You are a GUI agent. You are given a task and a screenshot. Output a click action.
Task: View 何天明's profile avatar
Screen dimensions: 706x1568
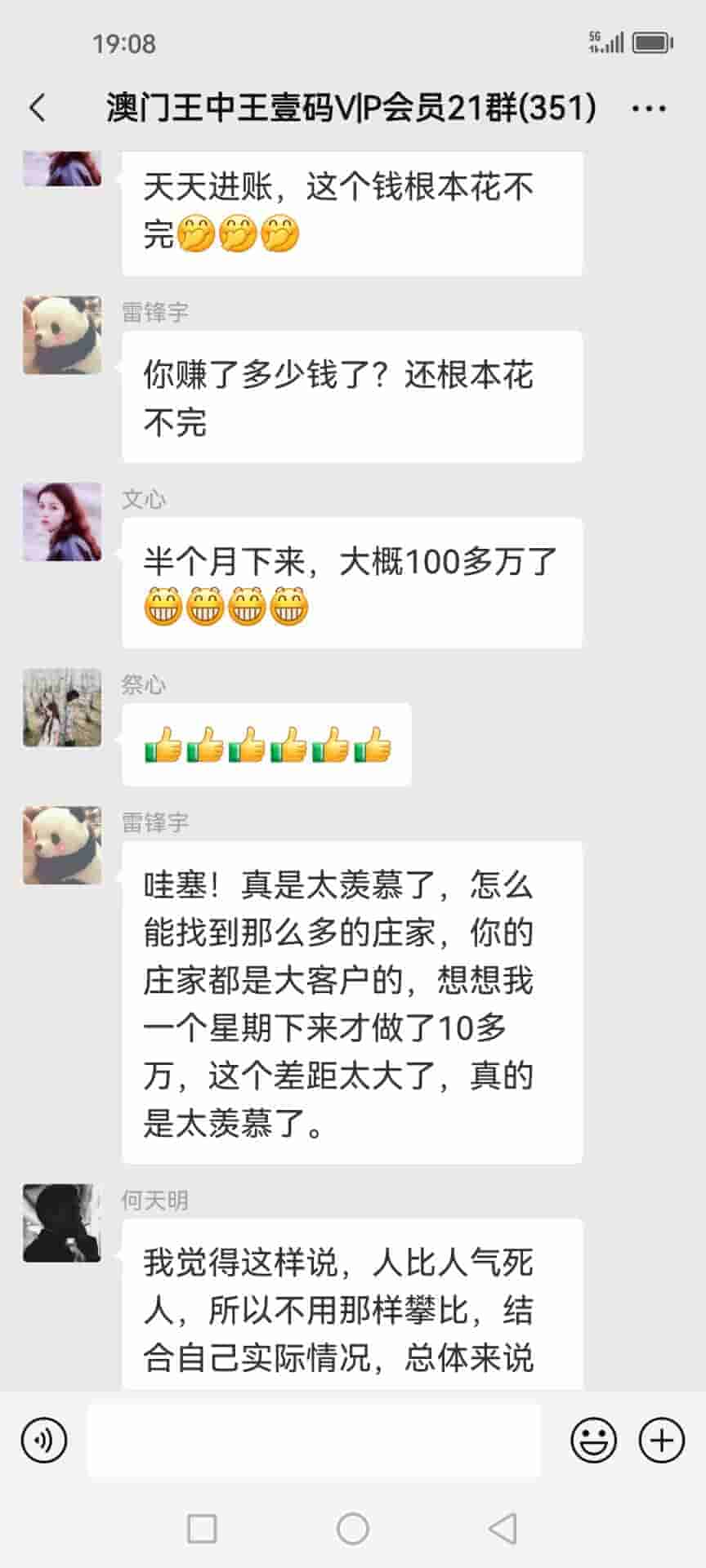coord(62,1223)
